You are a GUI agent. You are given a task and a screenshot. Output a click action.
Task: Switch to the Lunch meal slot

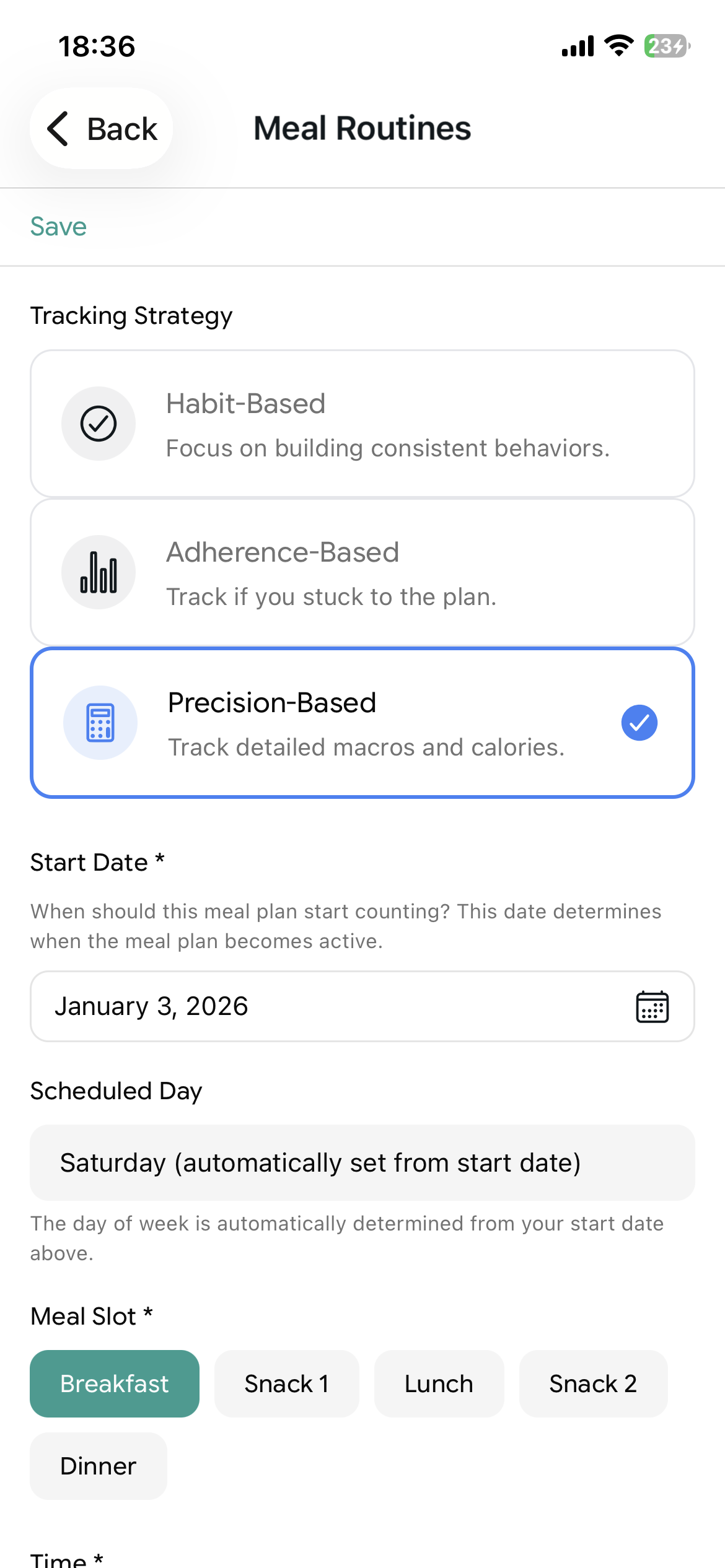point(438,1383)
